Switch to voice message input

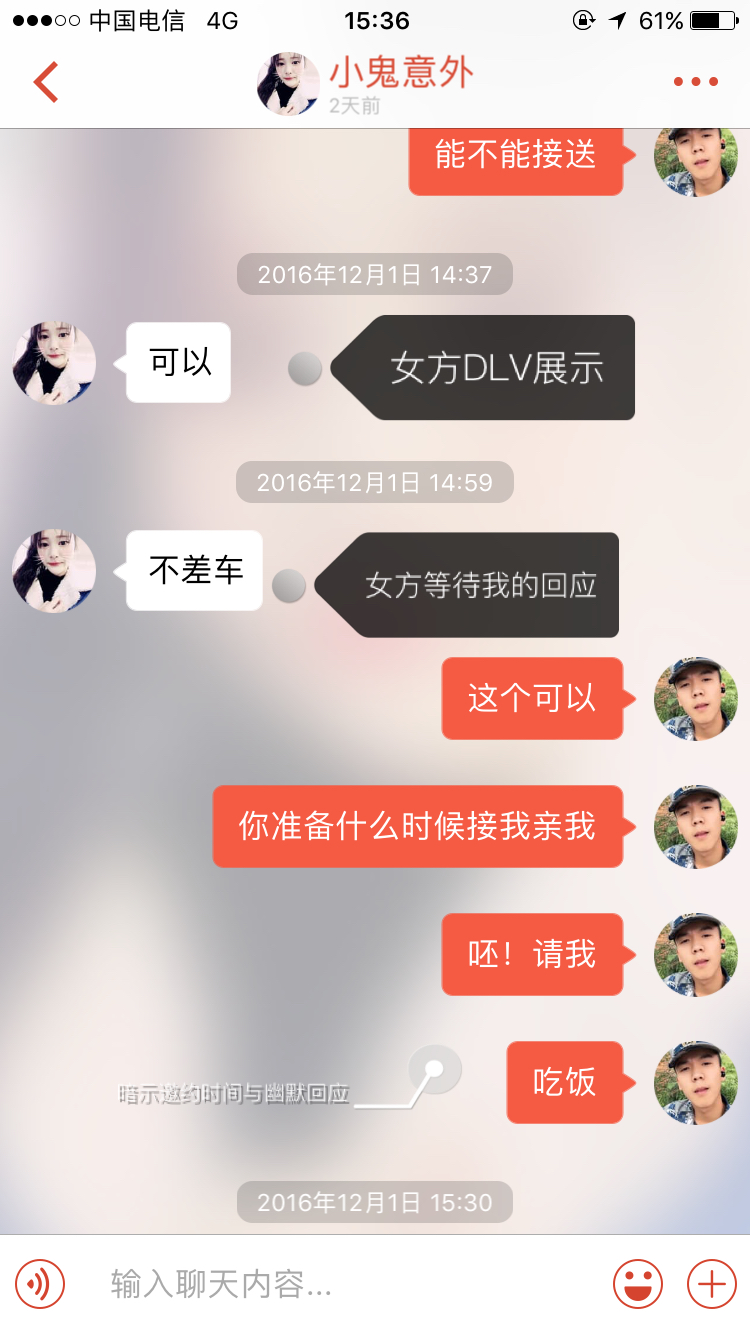point(40,1283)
